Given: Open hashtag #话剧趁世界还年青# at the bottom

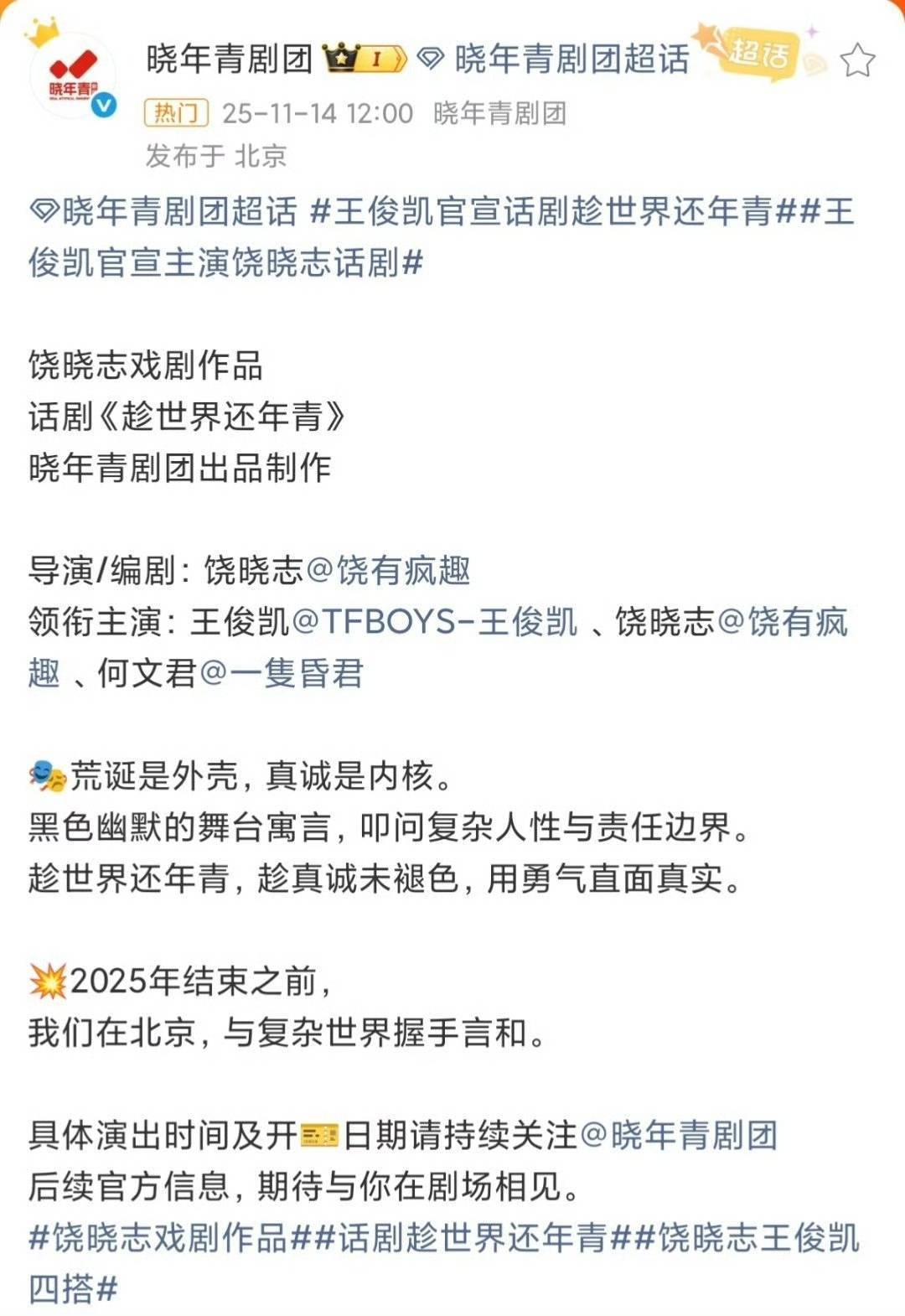Looking at the screenshot, I should [472, 1237].
